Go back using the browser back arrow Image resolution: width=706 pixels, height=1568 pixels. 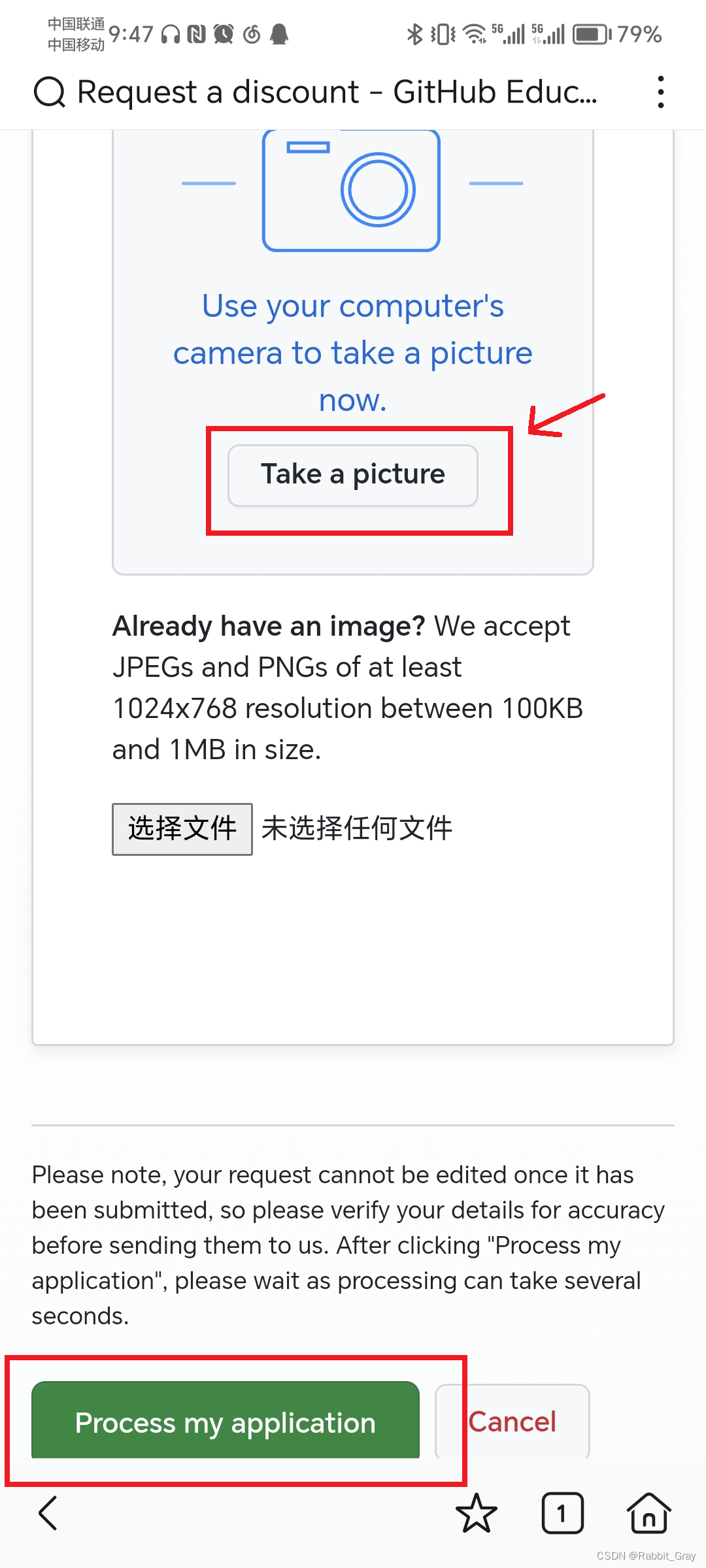tap(48, 1512)
